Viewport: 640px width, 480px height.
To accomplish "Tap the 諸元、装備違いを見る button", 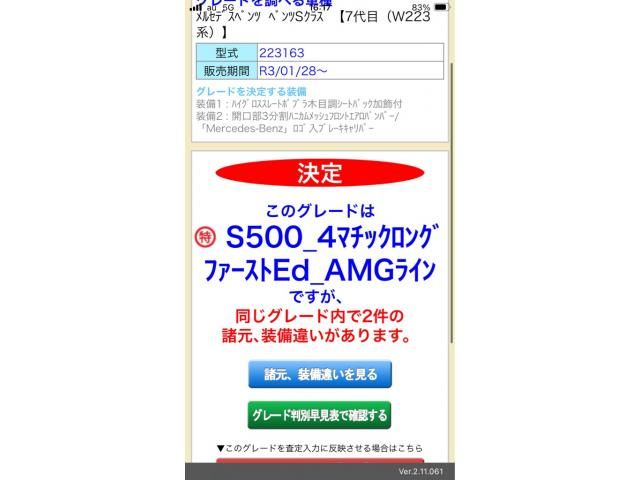I will 320,375.
